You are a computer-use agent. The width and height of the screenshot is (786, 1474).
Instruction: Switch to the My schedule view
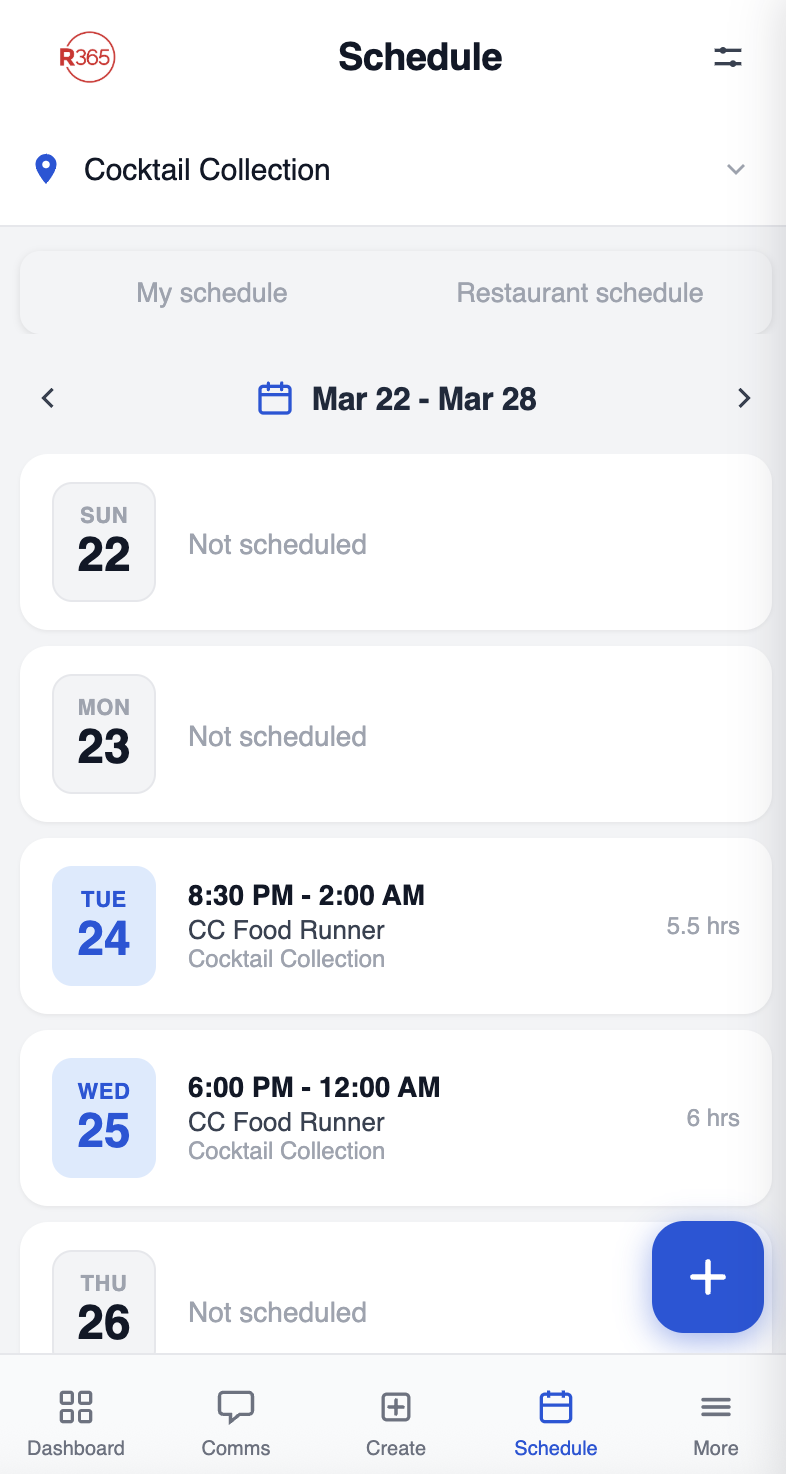211,292
